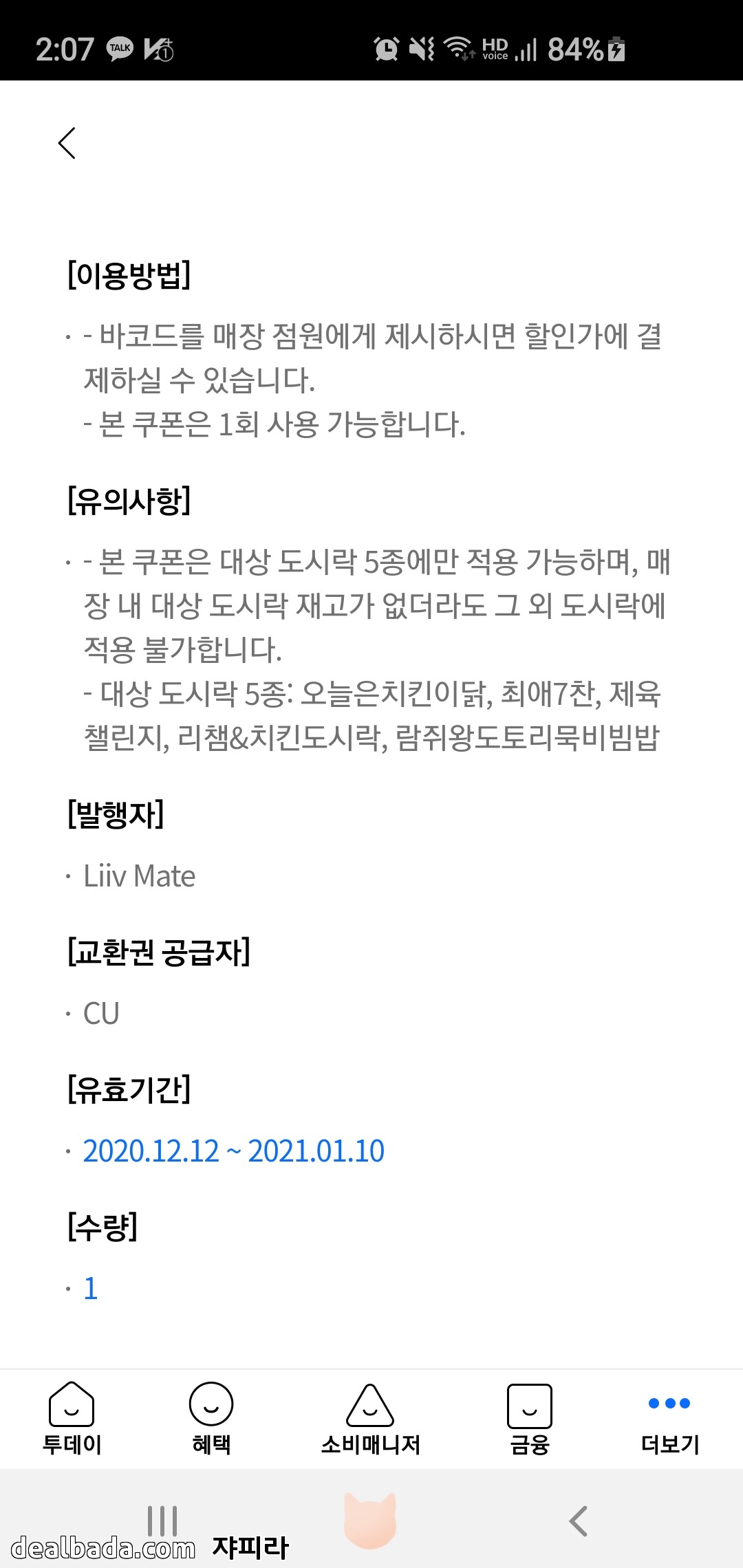Tap the system back button
The height and width of the screenshot is (1568, 743).
pyautogui.click(x=579, y=1521)
